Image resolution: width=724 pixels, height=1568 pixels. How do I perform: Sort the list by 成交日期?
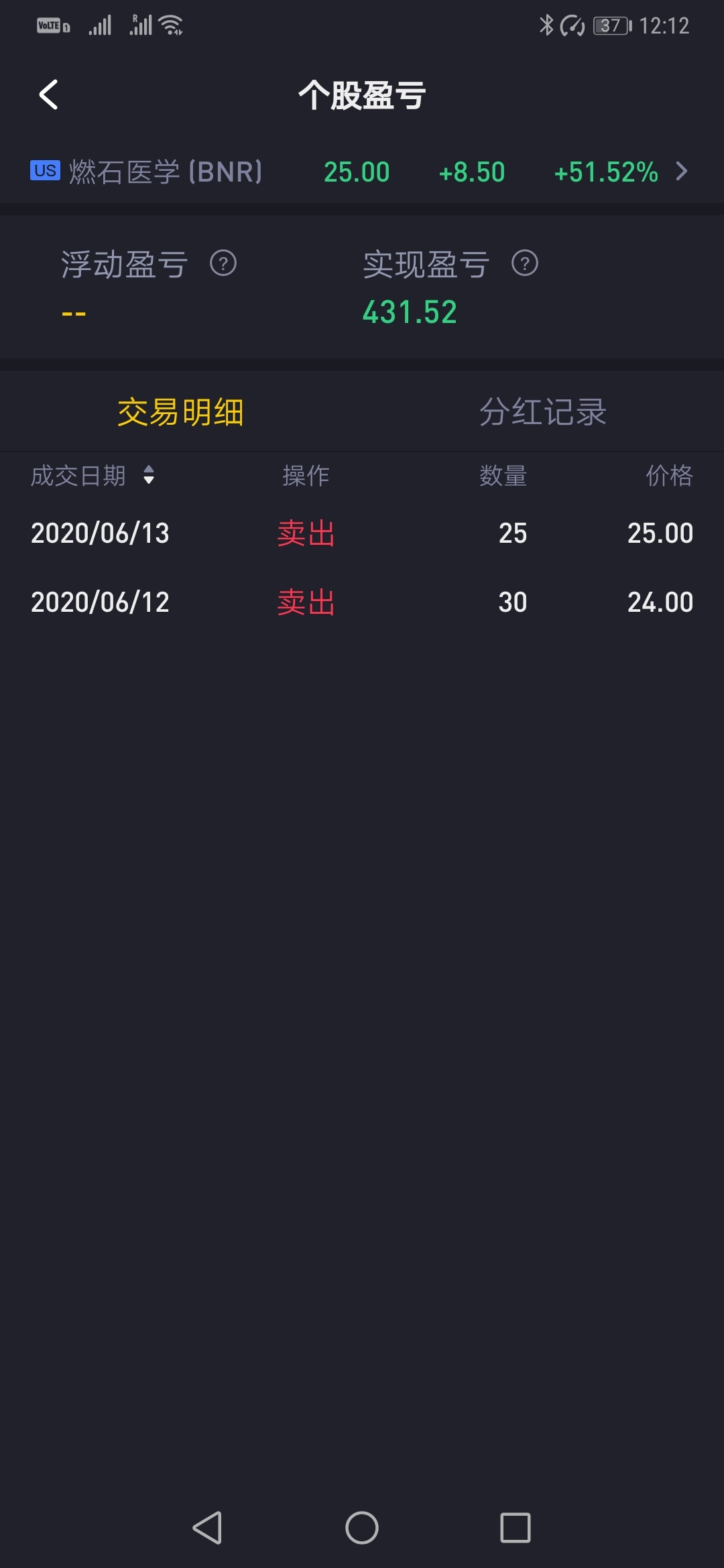coord(93,476)
